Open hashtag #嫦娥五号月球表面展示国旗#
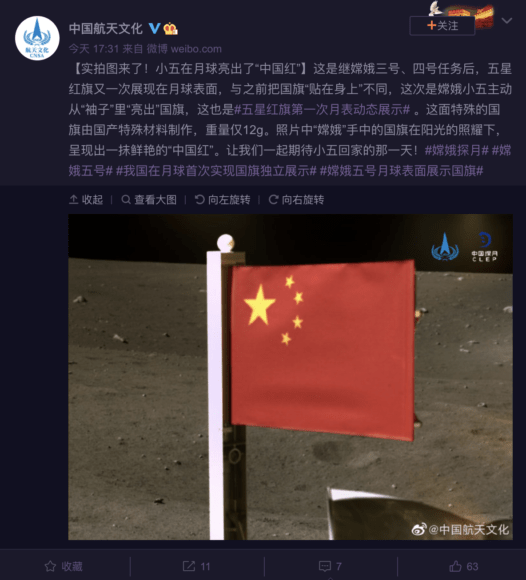526x580 pixels. coord(401,171)
